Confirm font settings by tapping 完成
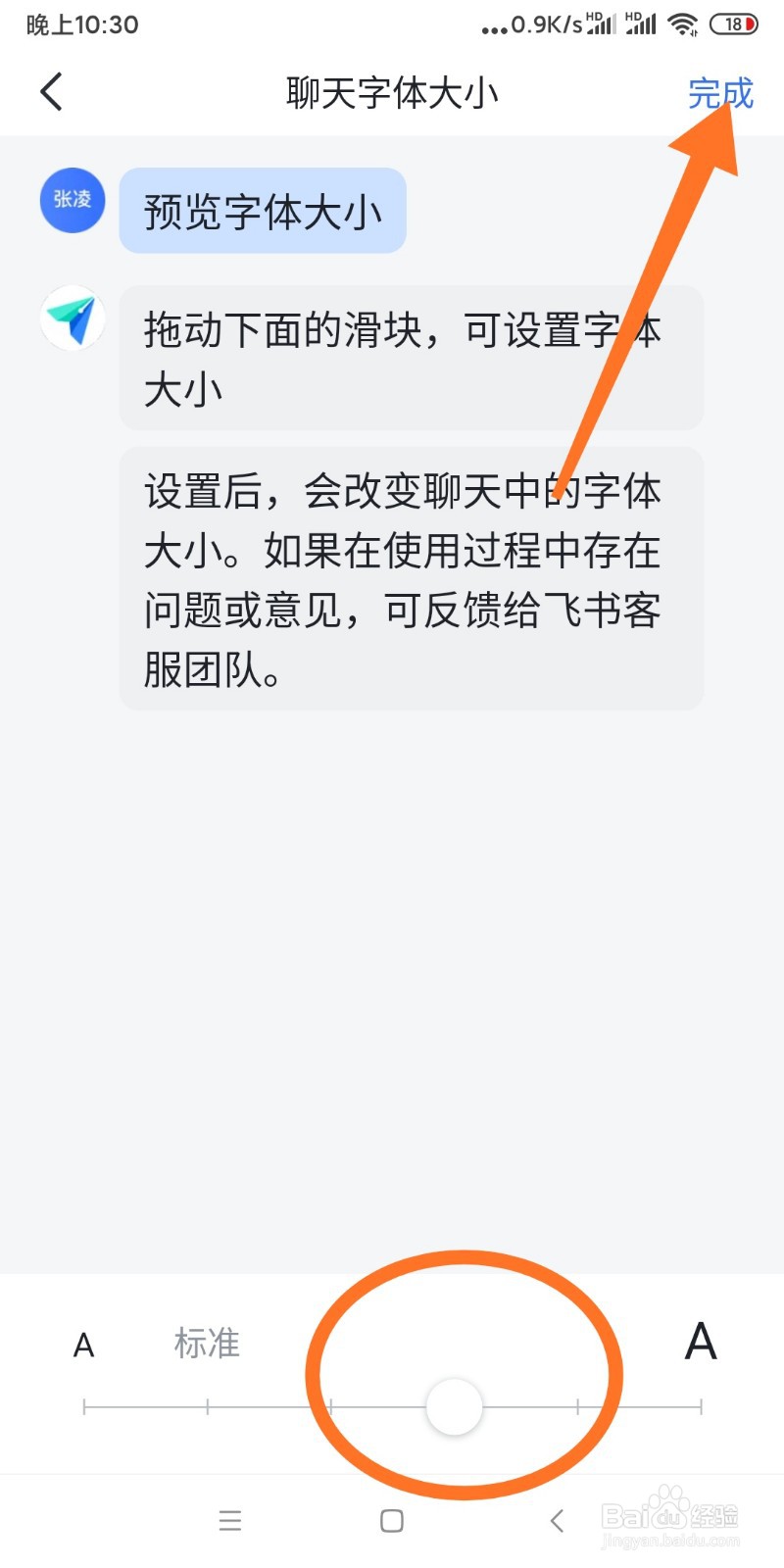The width and height of the screenshot is (784, 1568). tap(720, 94)
